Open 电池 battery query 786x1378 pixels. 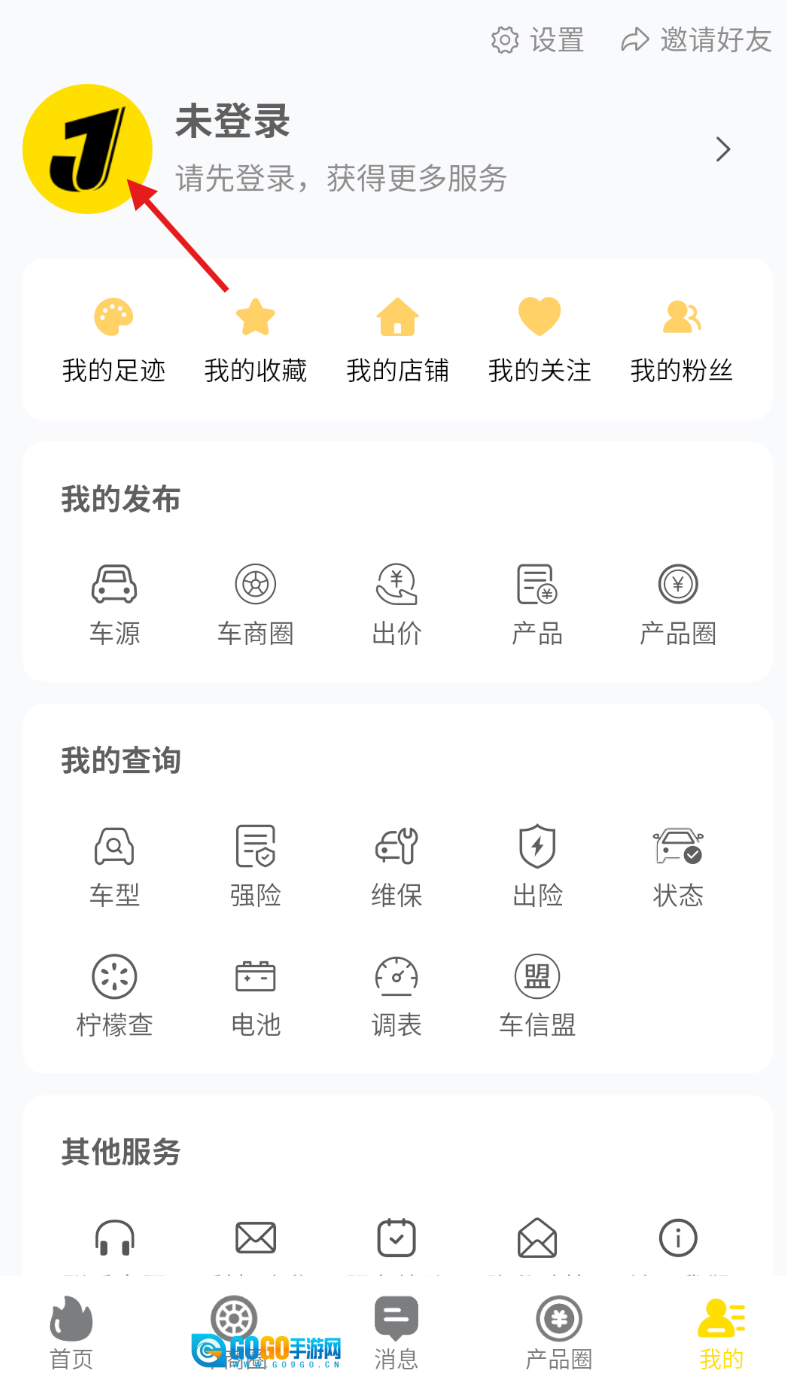click(x=255, y=995)
